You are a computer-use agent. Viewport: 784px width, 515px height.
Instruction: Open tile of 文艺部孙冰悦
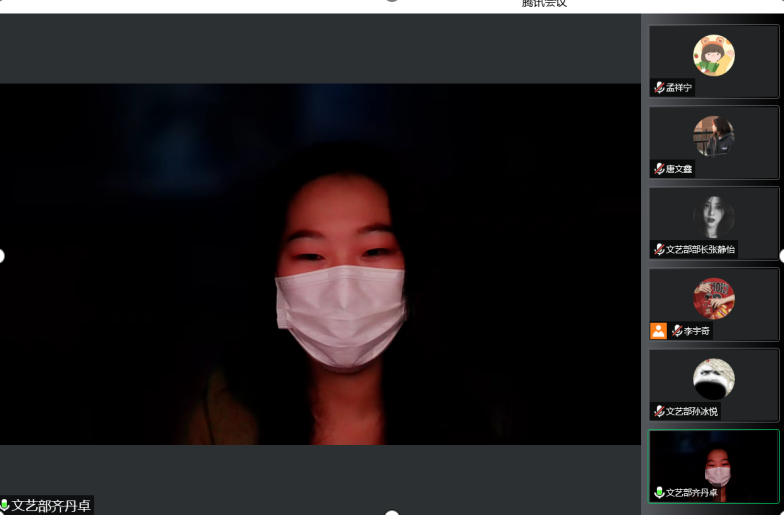(x=713, y=384)
